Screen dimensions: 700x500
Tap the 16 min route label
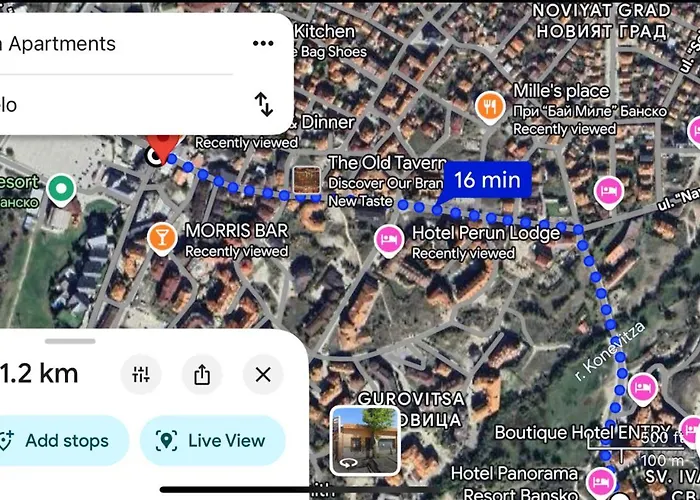[x=487, y=181]
